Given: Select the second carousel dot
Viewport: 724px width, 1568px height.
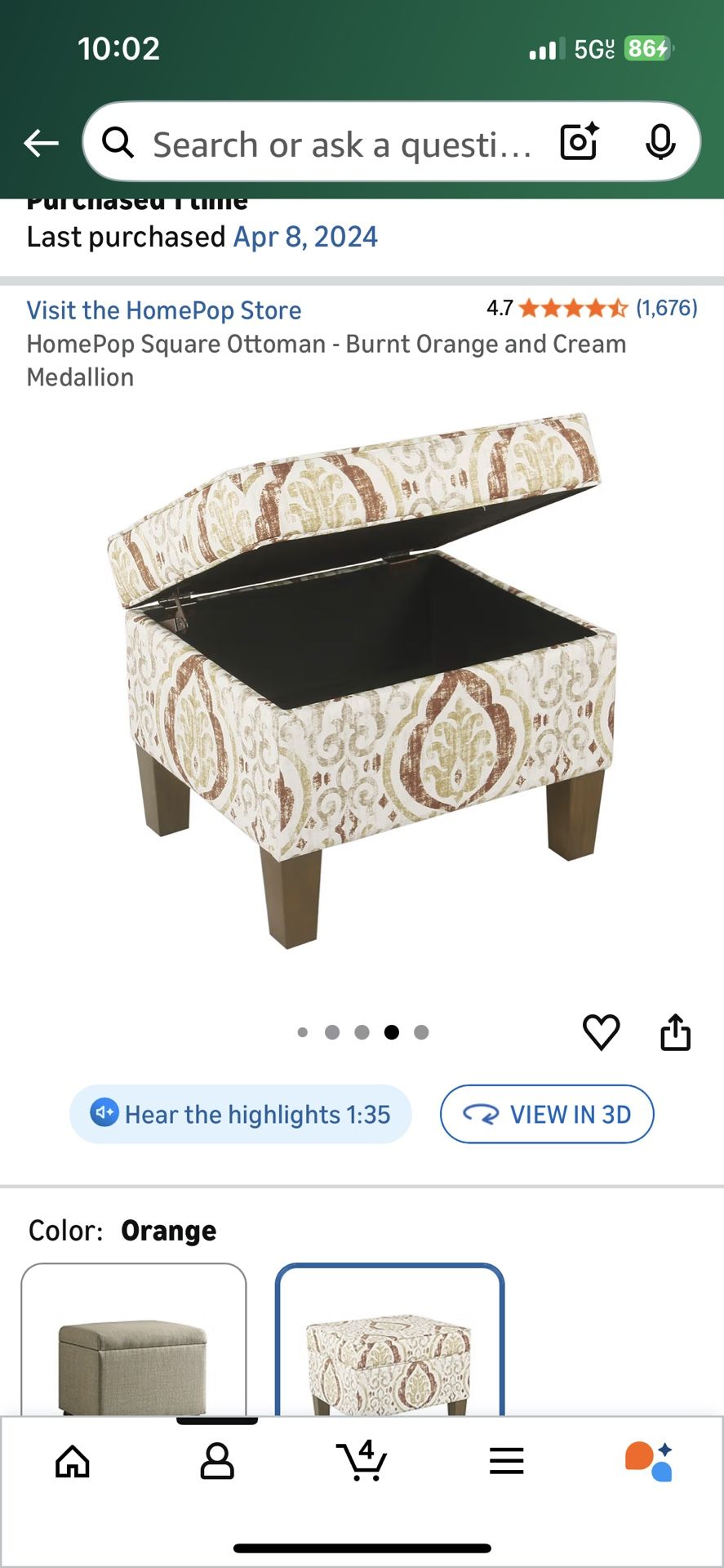Looking at the screenshot, I should 332,1032.
